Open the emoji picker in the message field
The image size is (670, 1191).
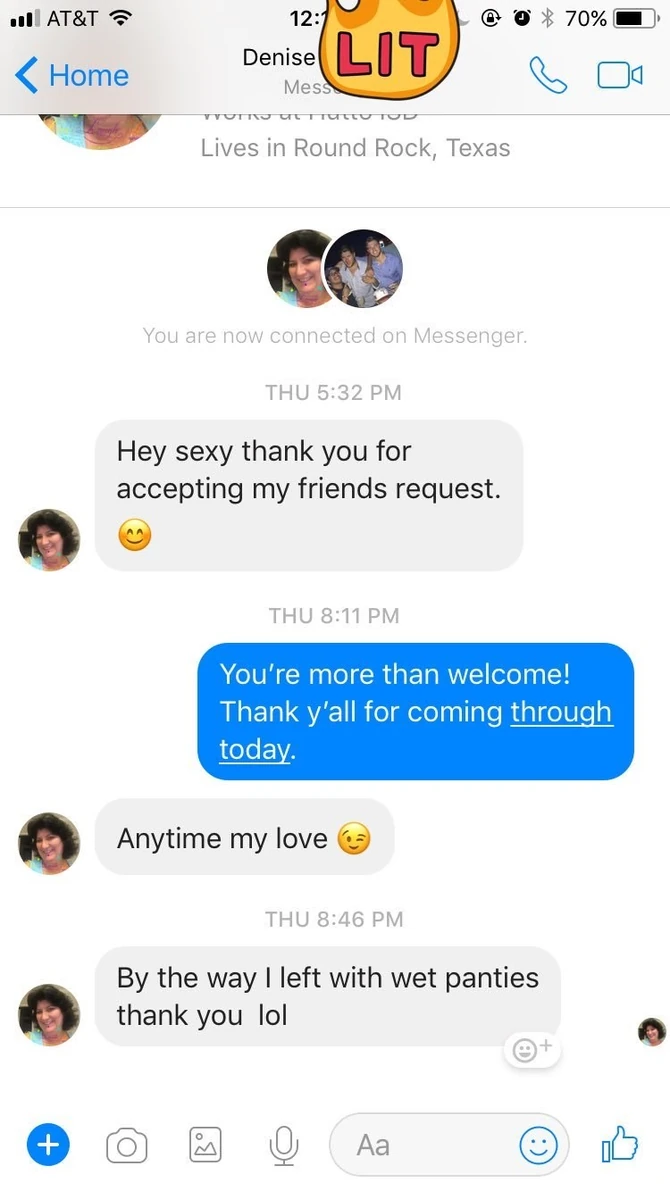click(538, 1144)
